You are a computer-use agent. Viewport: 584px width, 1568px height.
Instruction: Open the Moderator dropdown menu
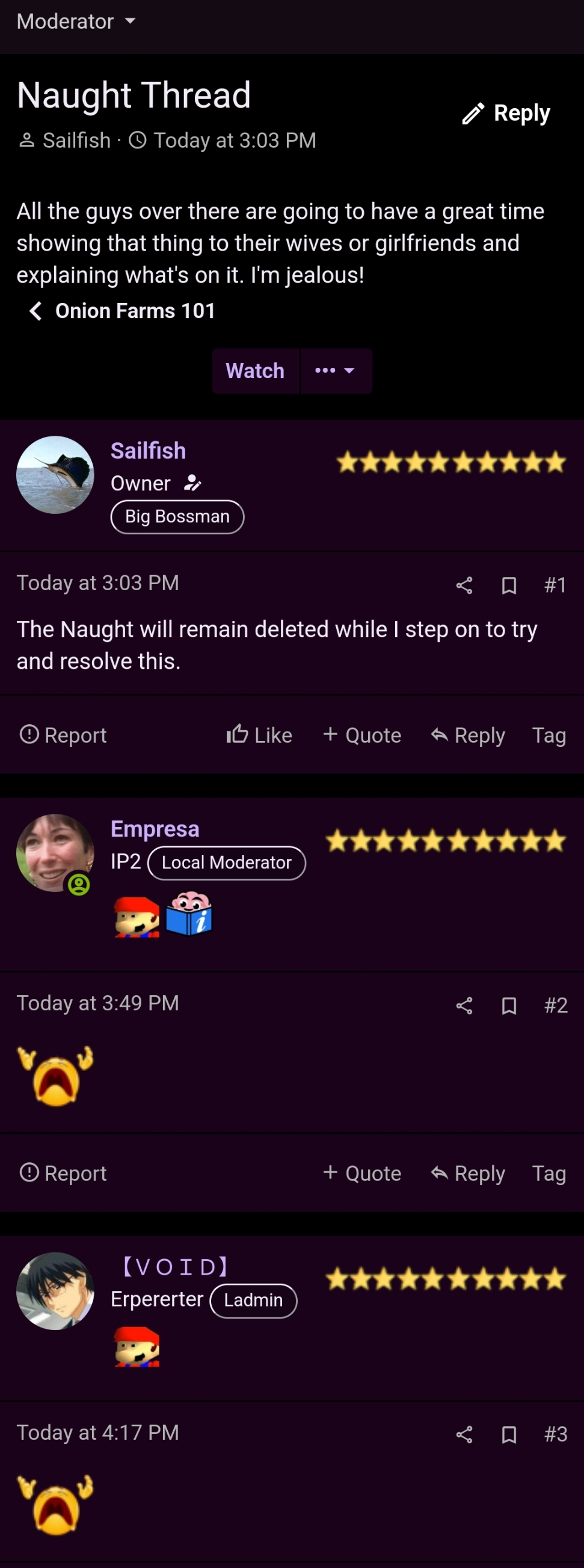pos(76,22)
